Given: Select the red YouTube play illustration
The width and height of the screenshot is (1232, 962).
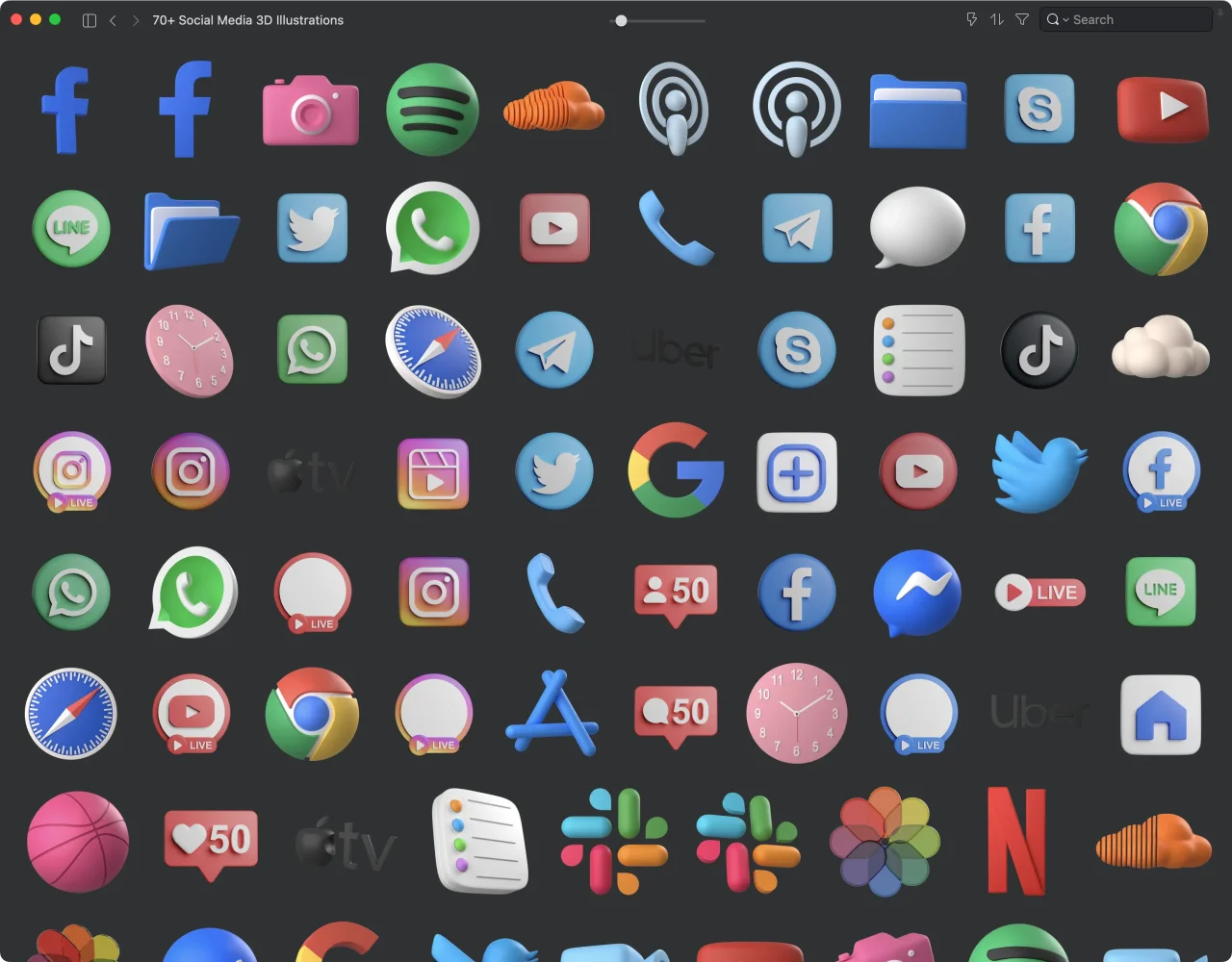Looking at the screenshot, I should pyautogui.click(x=1162, y=109).
